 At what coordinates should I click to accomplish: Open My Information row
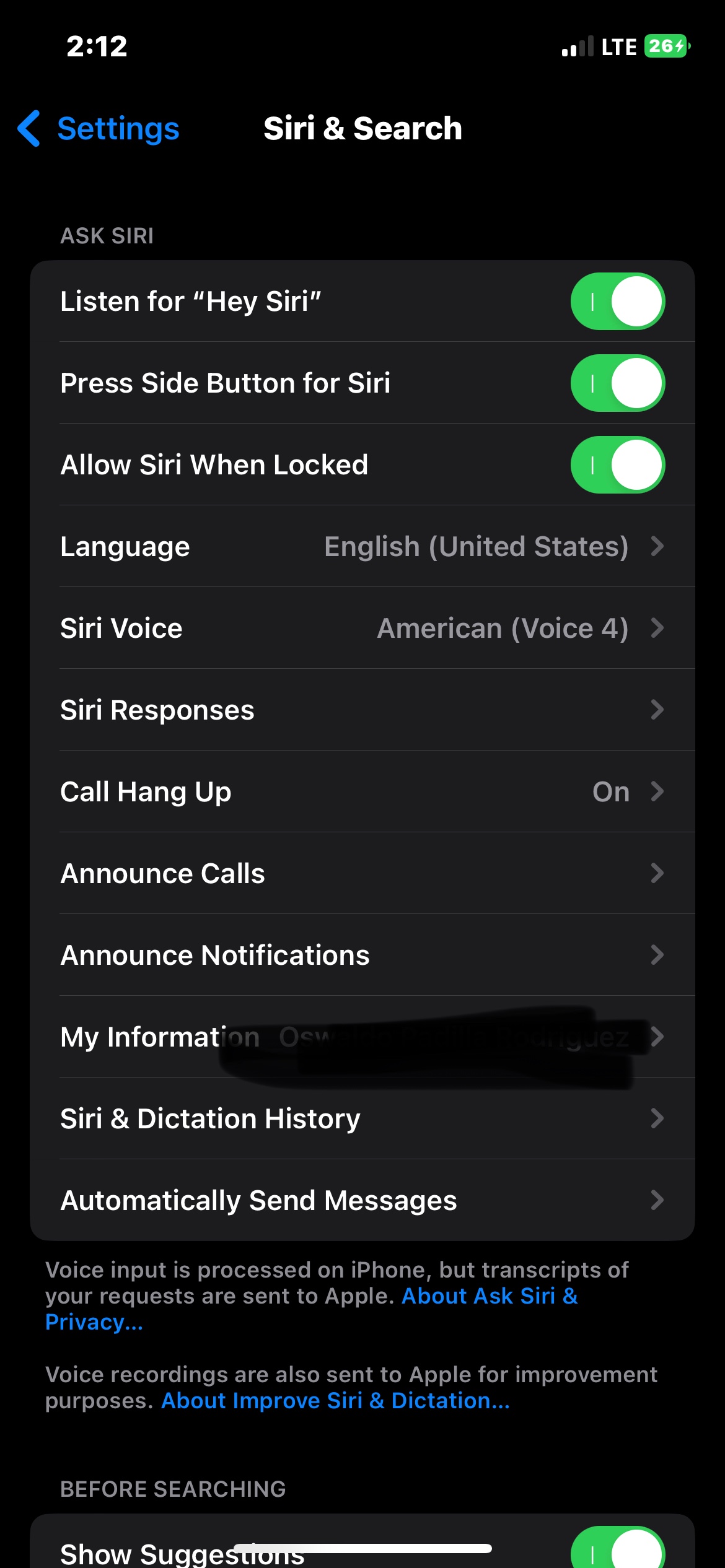point(362,1037)
